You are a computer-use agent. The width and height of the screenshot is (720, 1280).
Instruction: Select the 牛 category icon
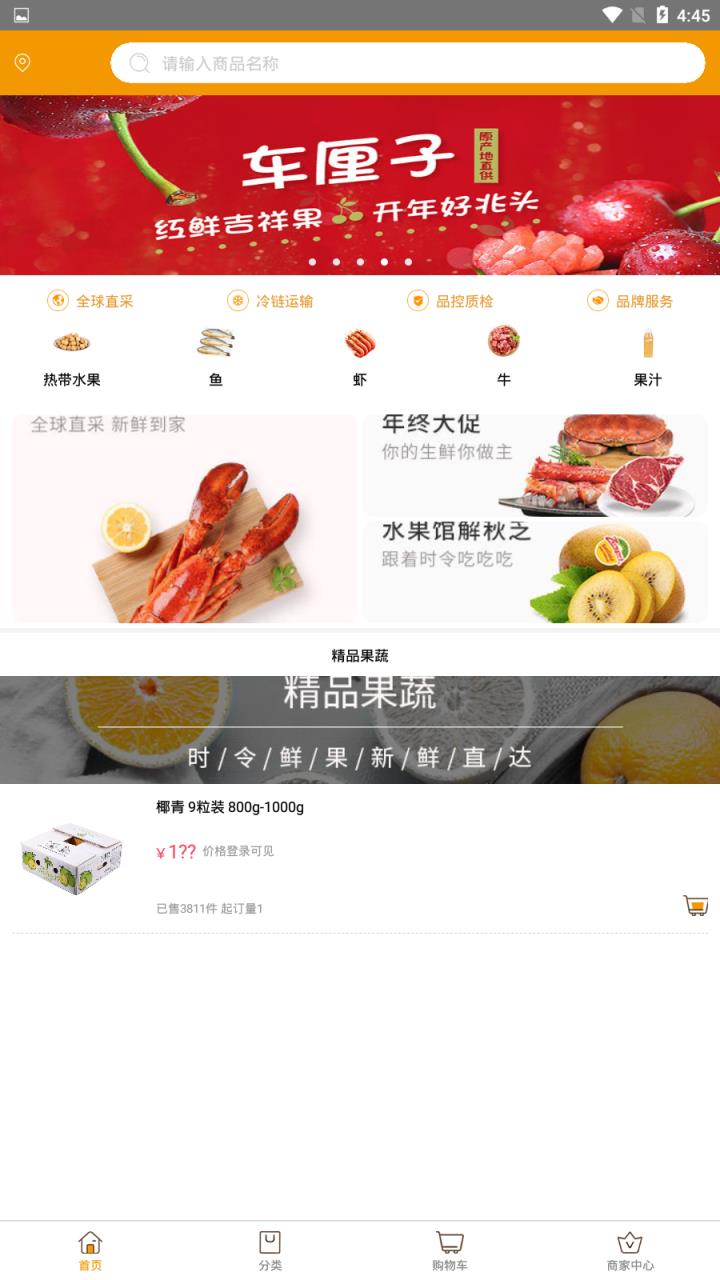[x=503, y=342]
